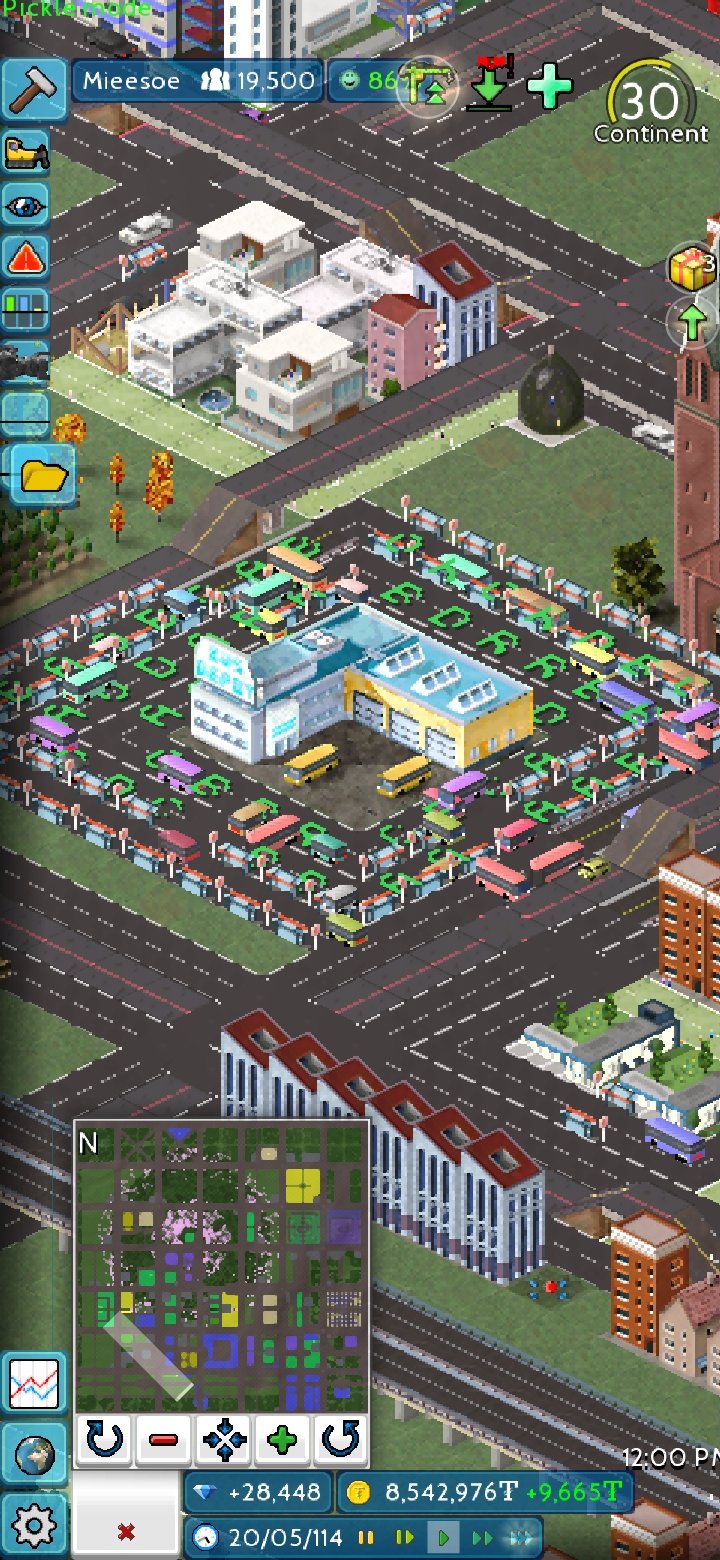
Task: Open the red alert warnings
Action: (x=26, y=259)
